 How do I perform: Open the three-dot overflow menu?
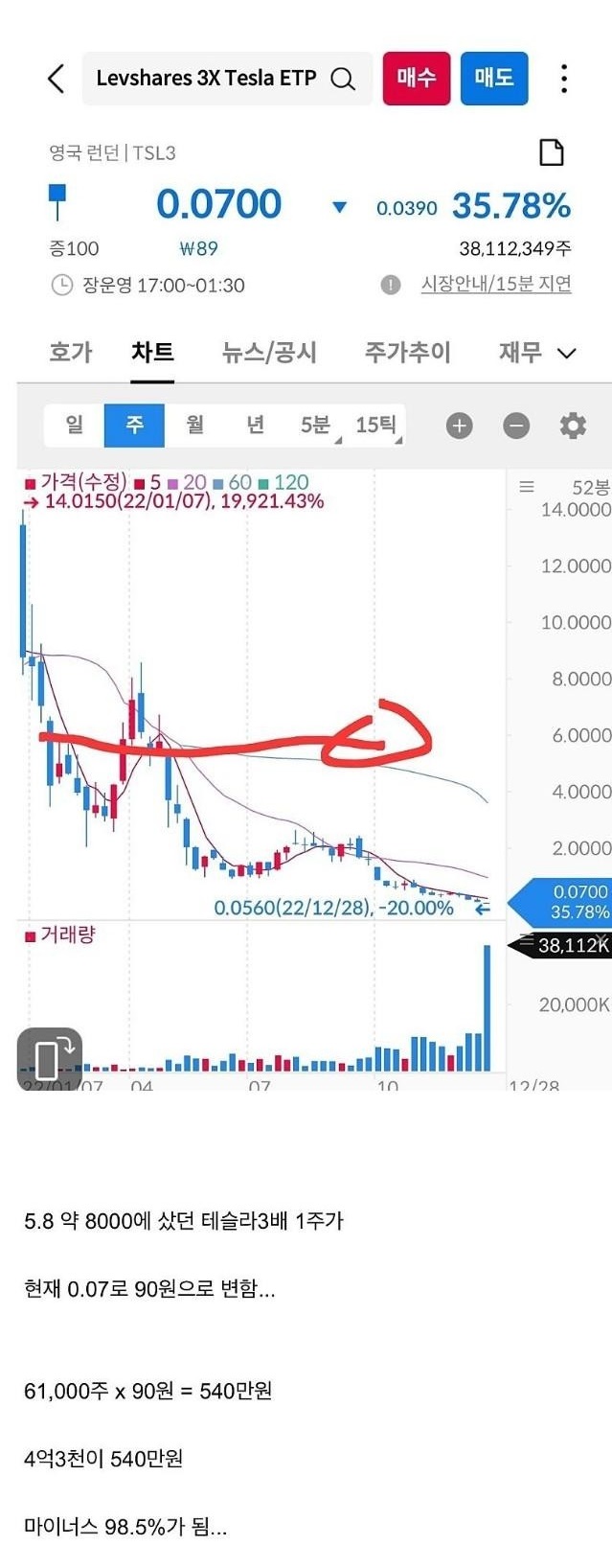tap(564, 79)
